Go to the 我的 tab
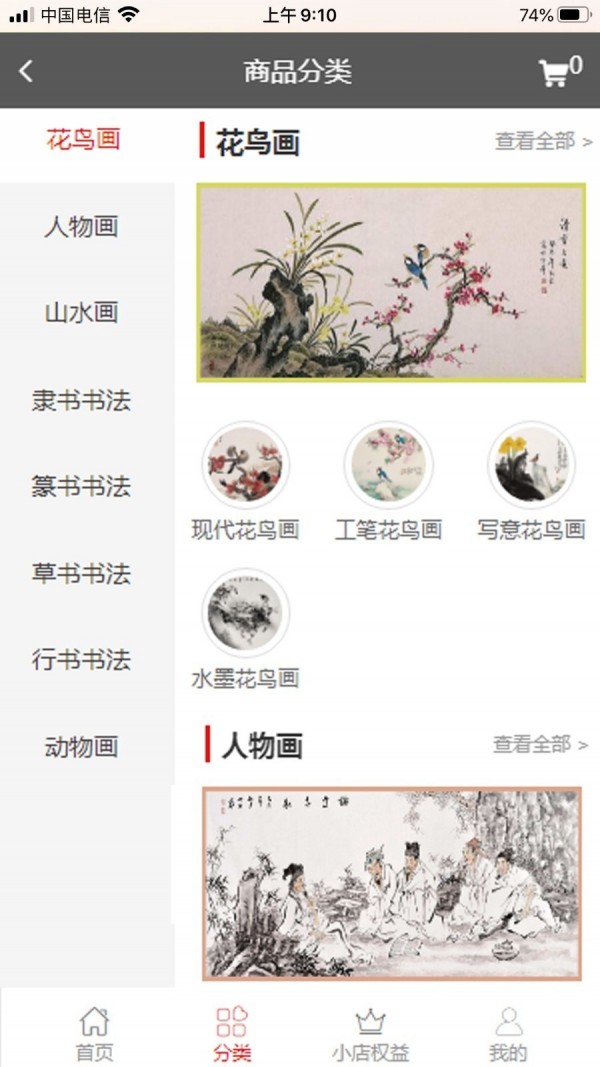This screenshot has height=1067, width=600. click(508, 1034)
